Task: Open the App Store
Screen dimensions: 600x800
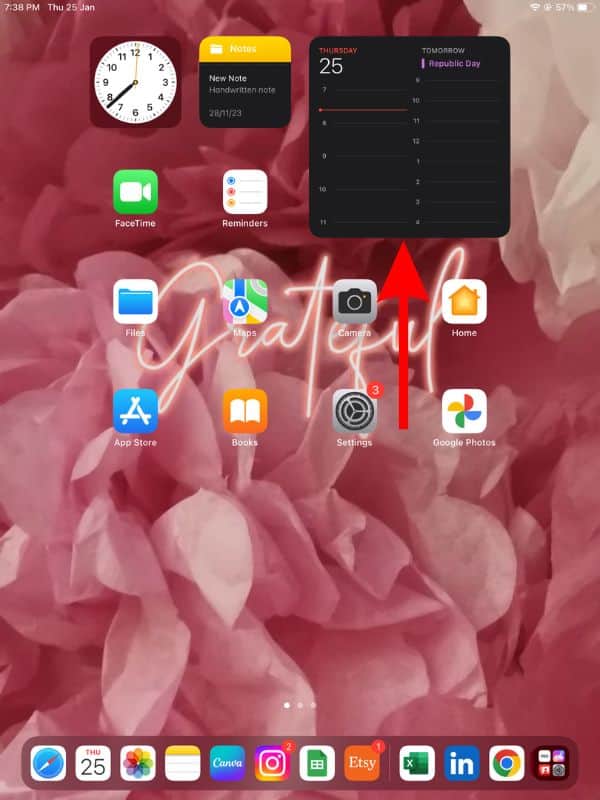Action: pos(135,411)
